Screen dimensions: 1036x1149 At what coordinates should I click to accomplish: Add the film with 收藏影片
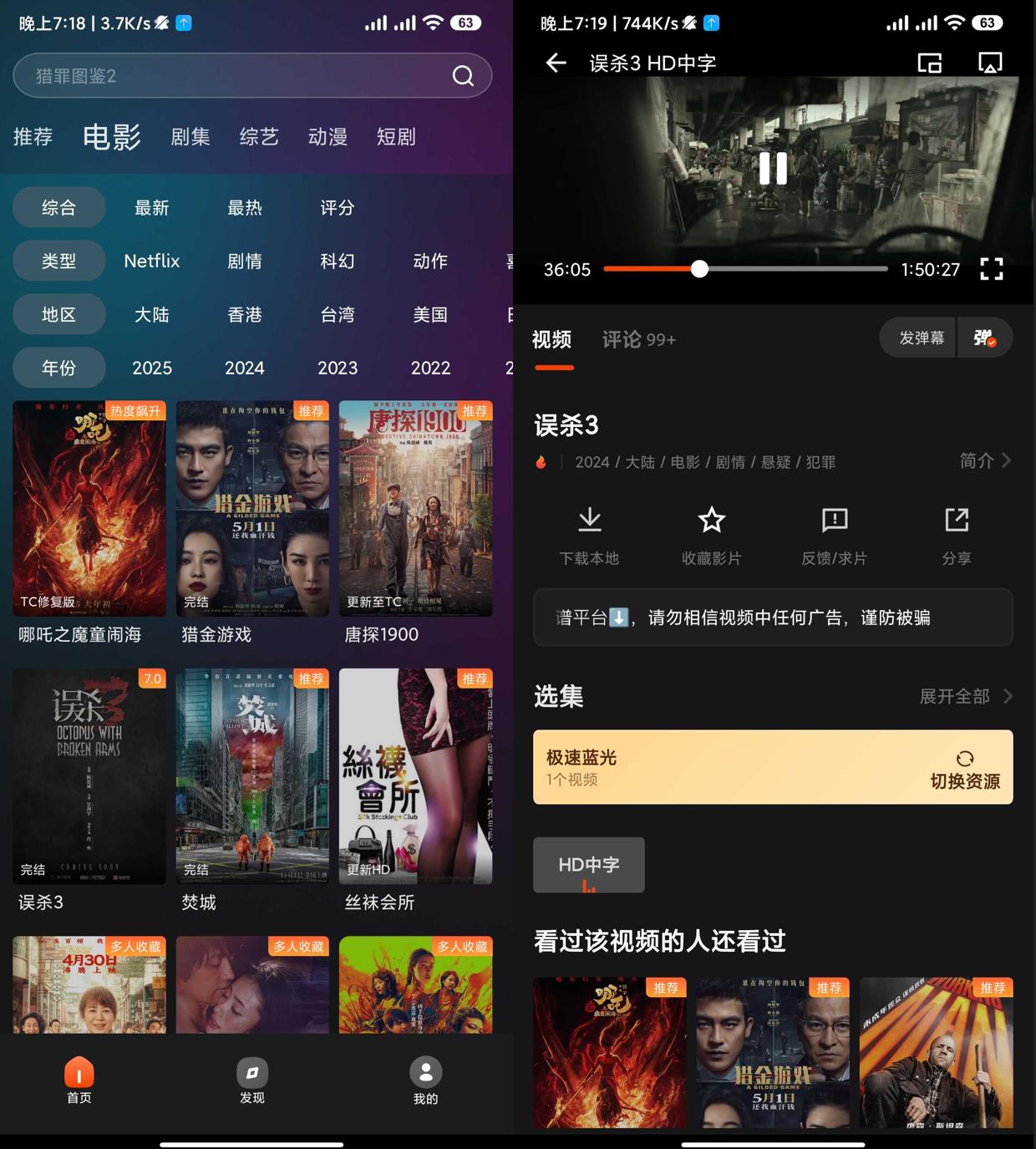tap(712, 536)
